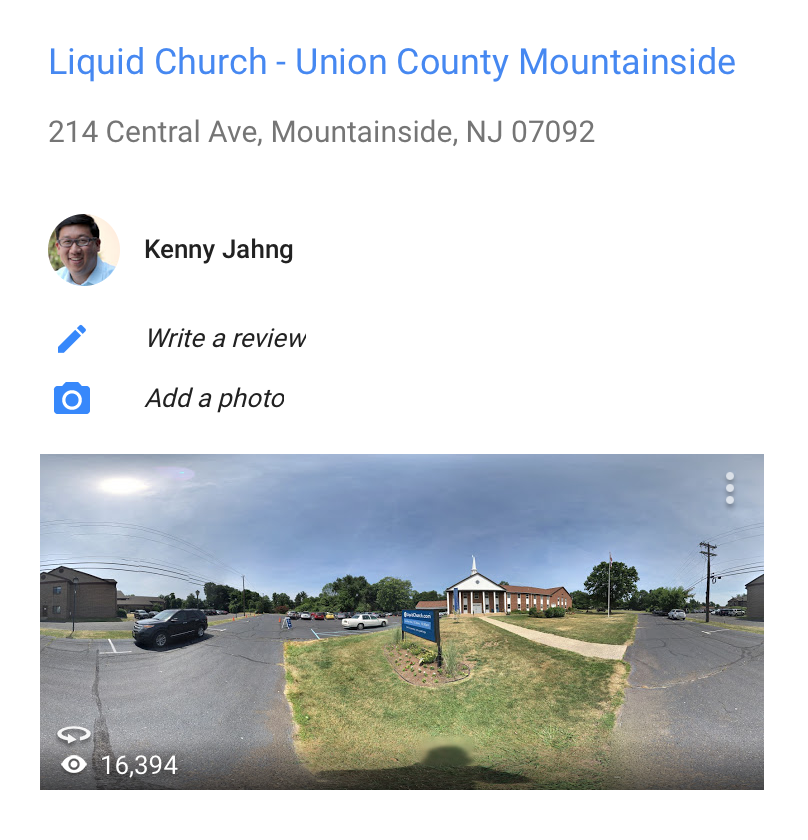Viewport: 808px width, 840px height.
Task: Open the three-dot overflow menu on the panorama
Action: pos(729,489)
